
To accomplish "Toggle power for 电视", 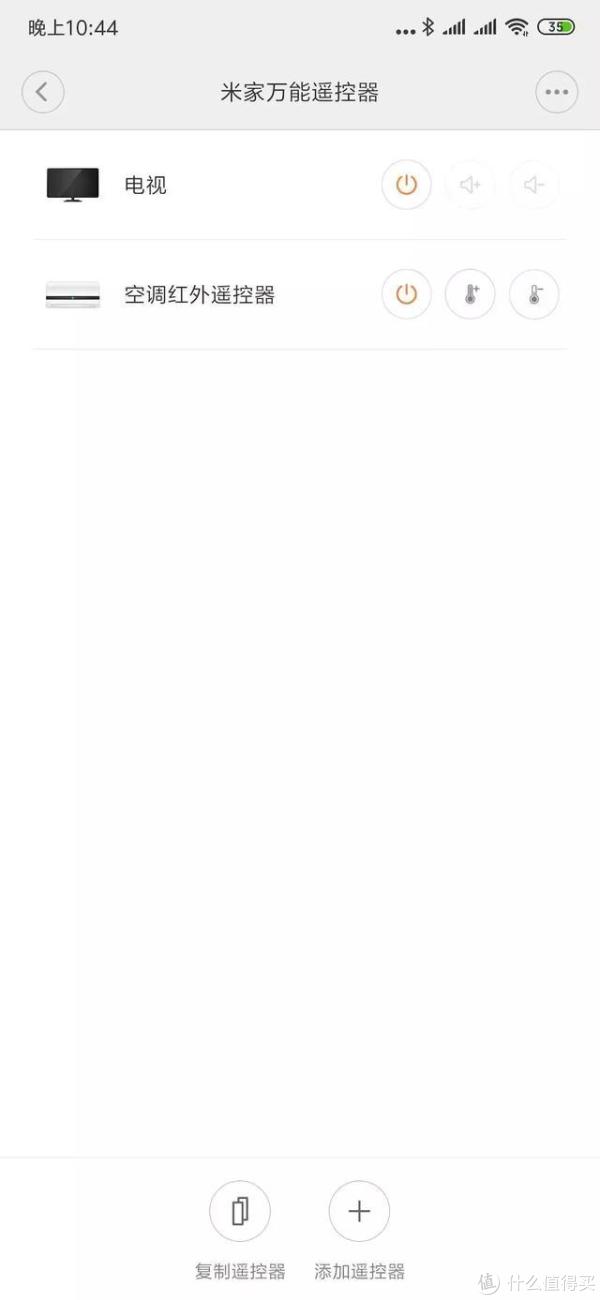I will click(x=406, y=185).
